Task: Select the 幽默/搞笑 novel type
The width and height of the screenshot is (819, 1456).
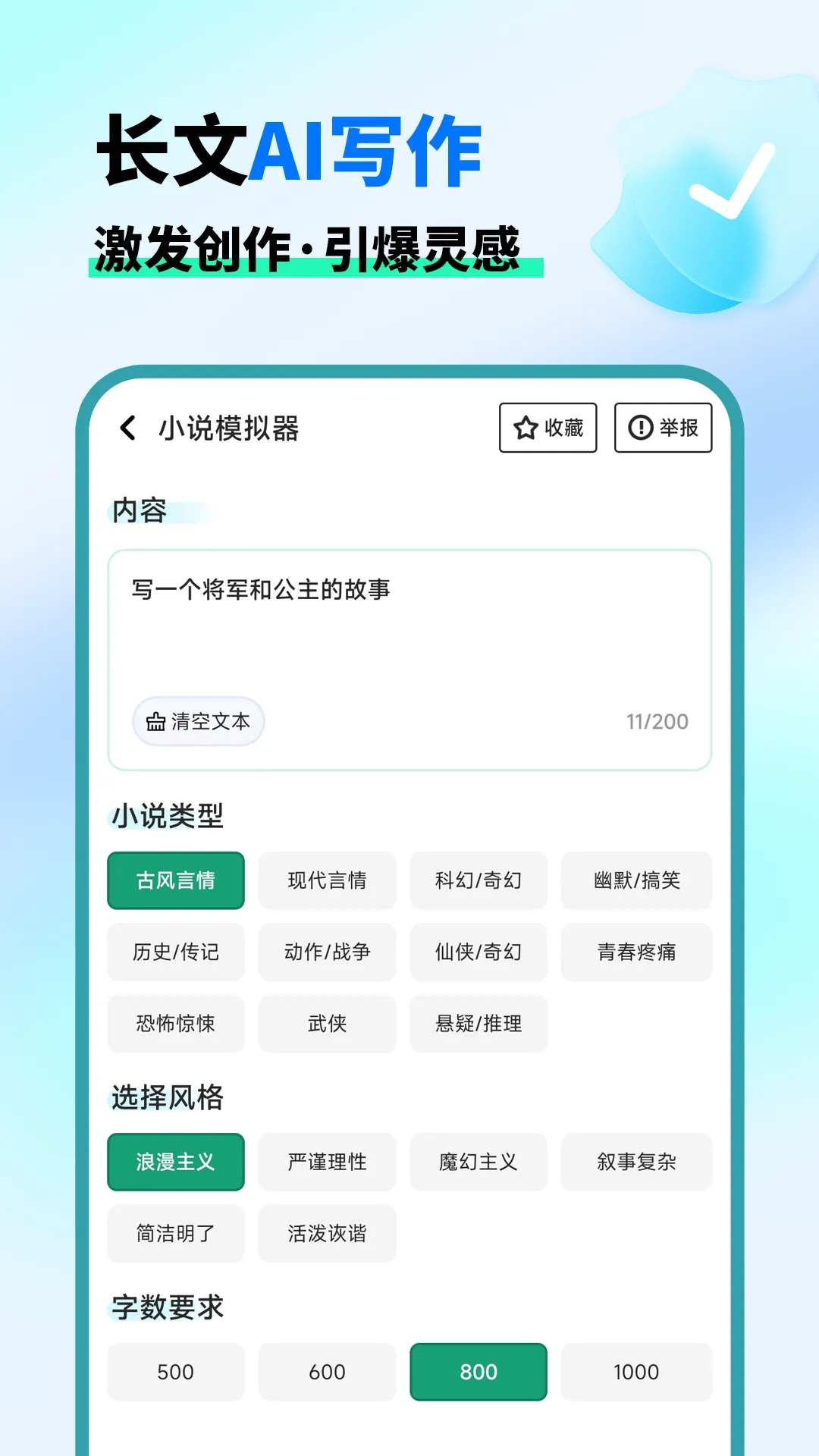Action: [636, 880]
